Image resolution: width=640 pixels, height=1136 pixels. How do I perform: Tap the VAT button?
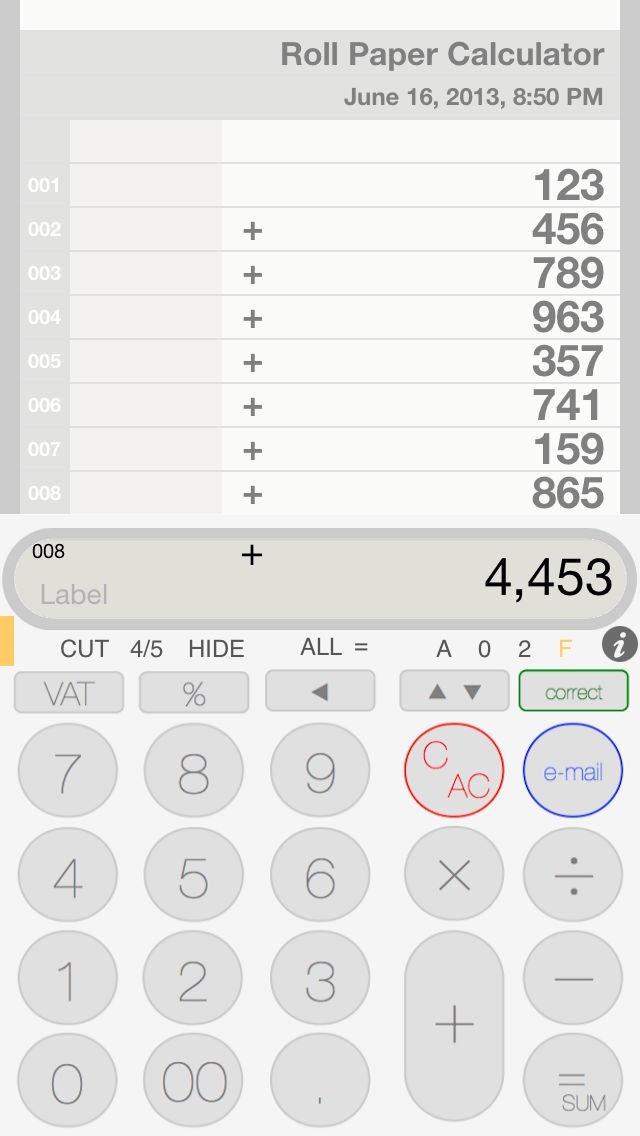pos(69,692)
